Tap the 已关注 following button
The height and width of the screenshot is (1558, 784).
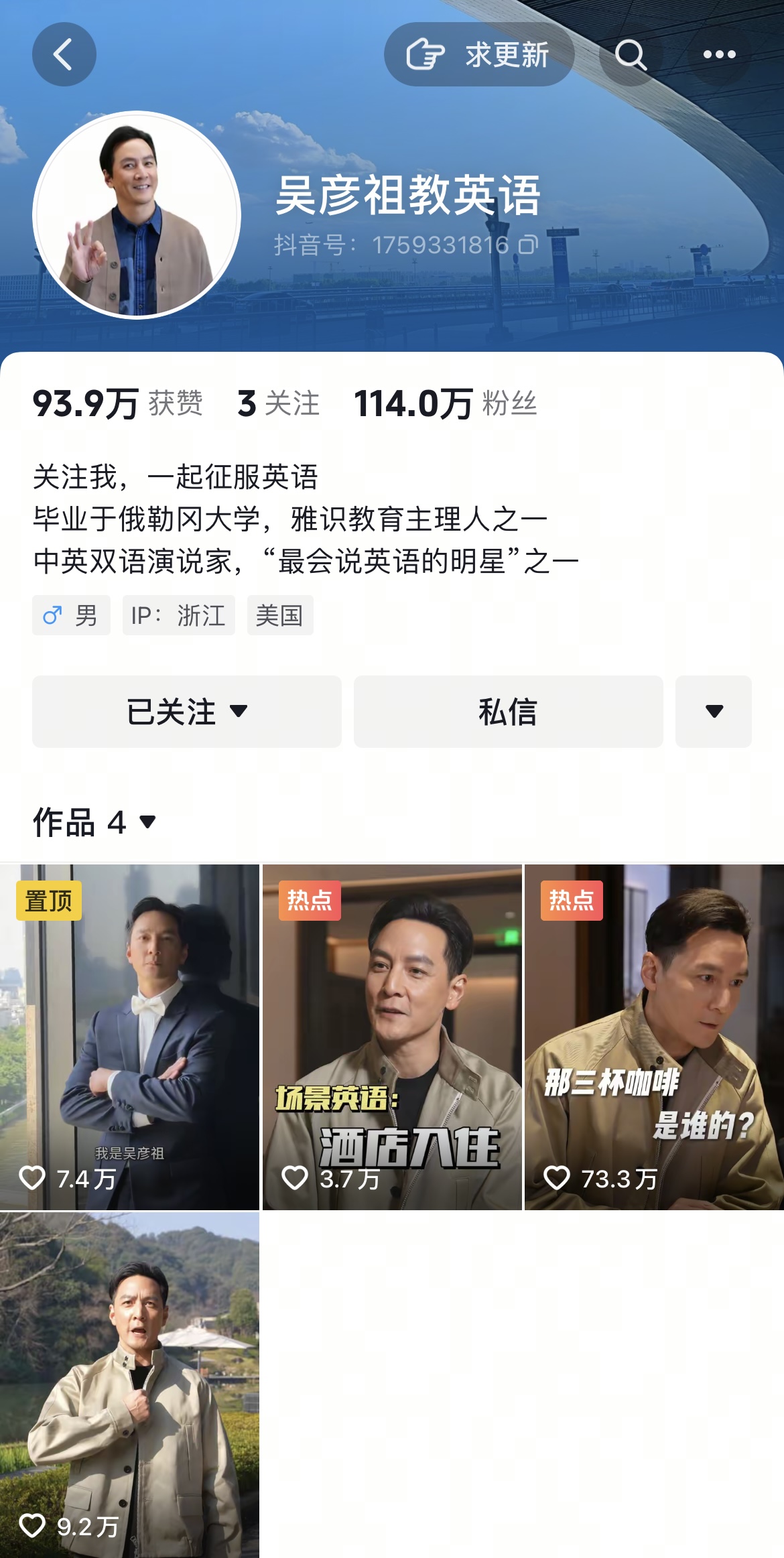[x=186, y=711]
